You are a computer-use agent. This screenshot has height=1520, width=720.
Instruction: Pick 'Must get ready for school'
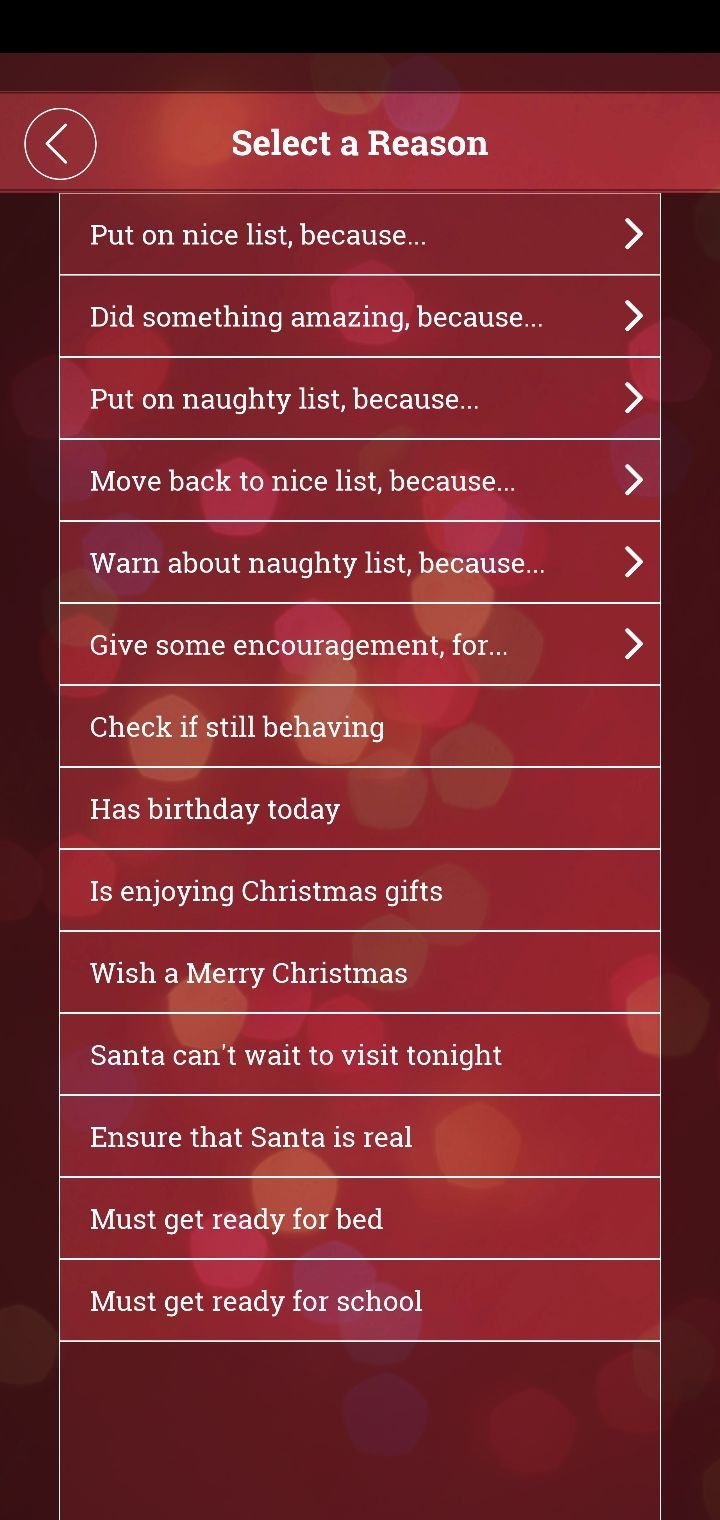pyautogui.click(x=360, y=1301)
